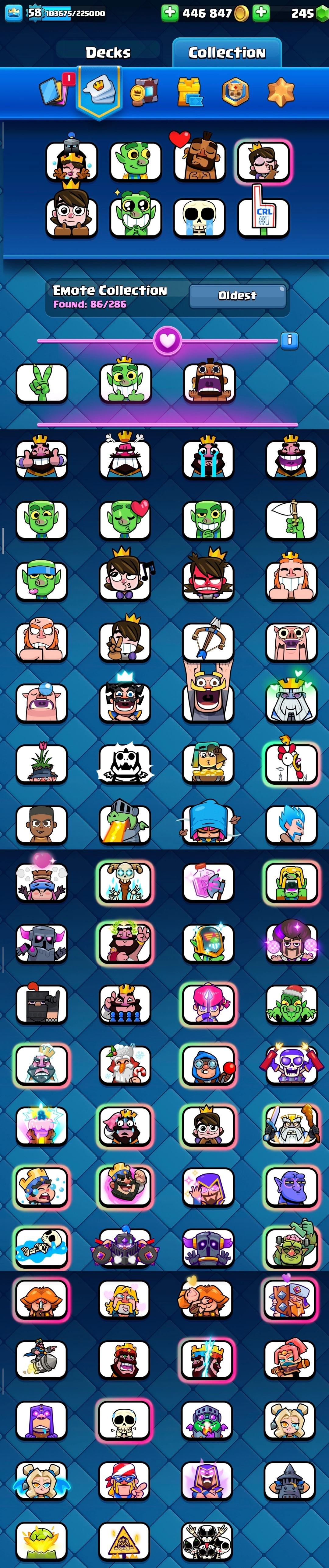Change the emote sort order from Oldest
Screen dimensions: 329x1568
click(x=237, y=296)
